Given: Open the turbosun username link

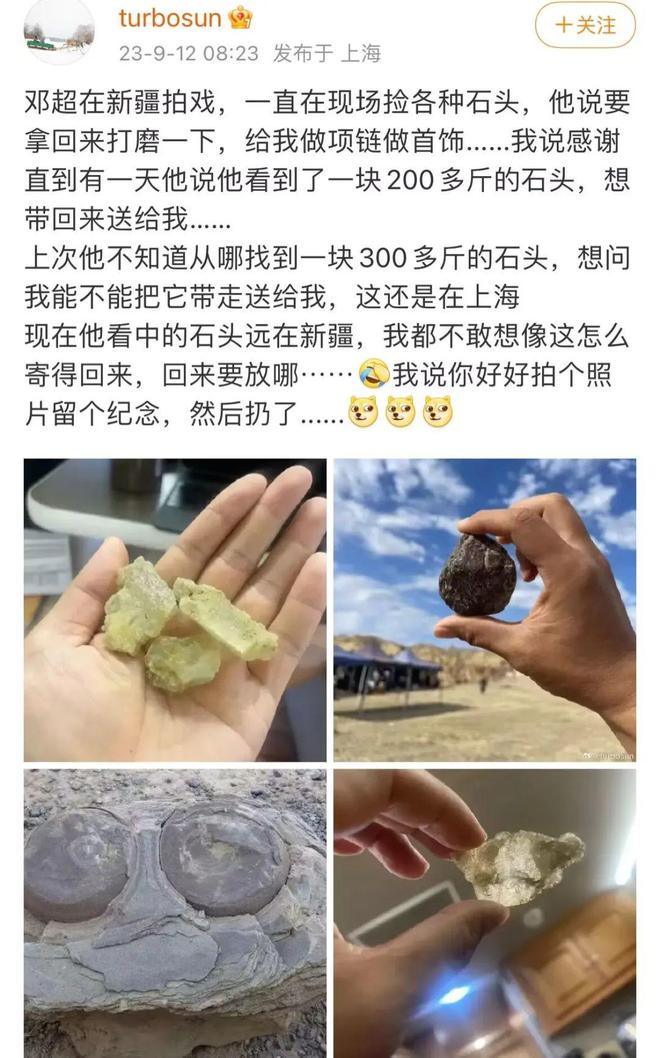Looking at the screenshot, I should click(x=172, y=18).
